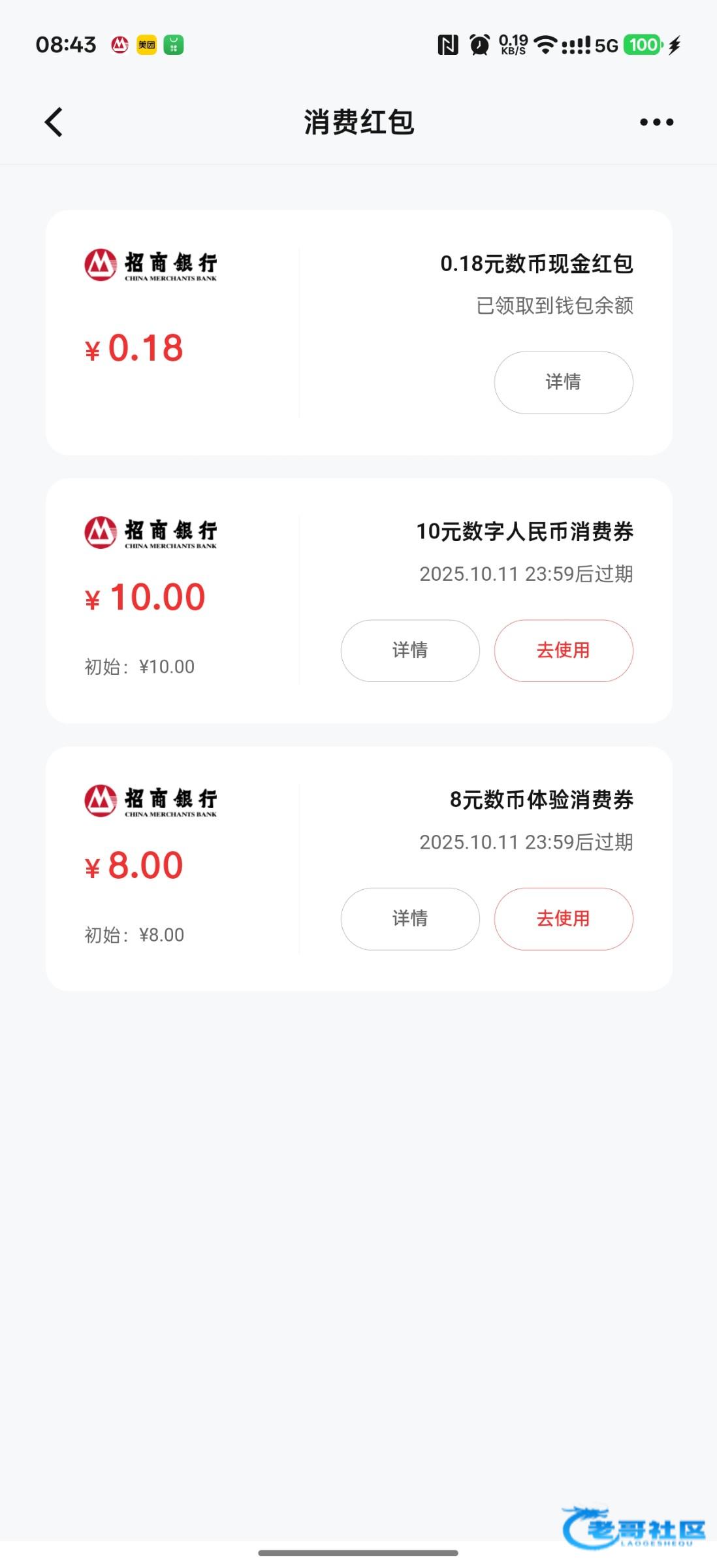Use the 8元数币体验消费券 via 去使用
The image size is (717, 1568).
[x=563, y=918]
